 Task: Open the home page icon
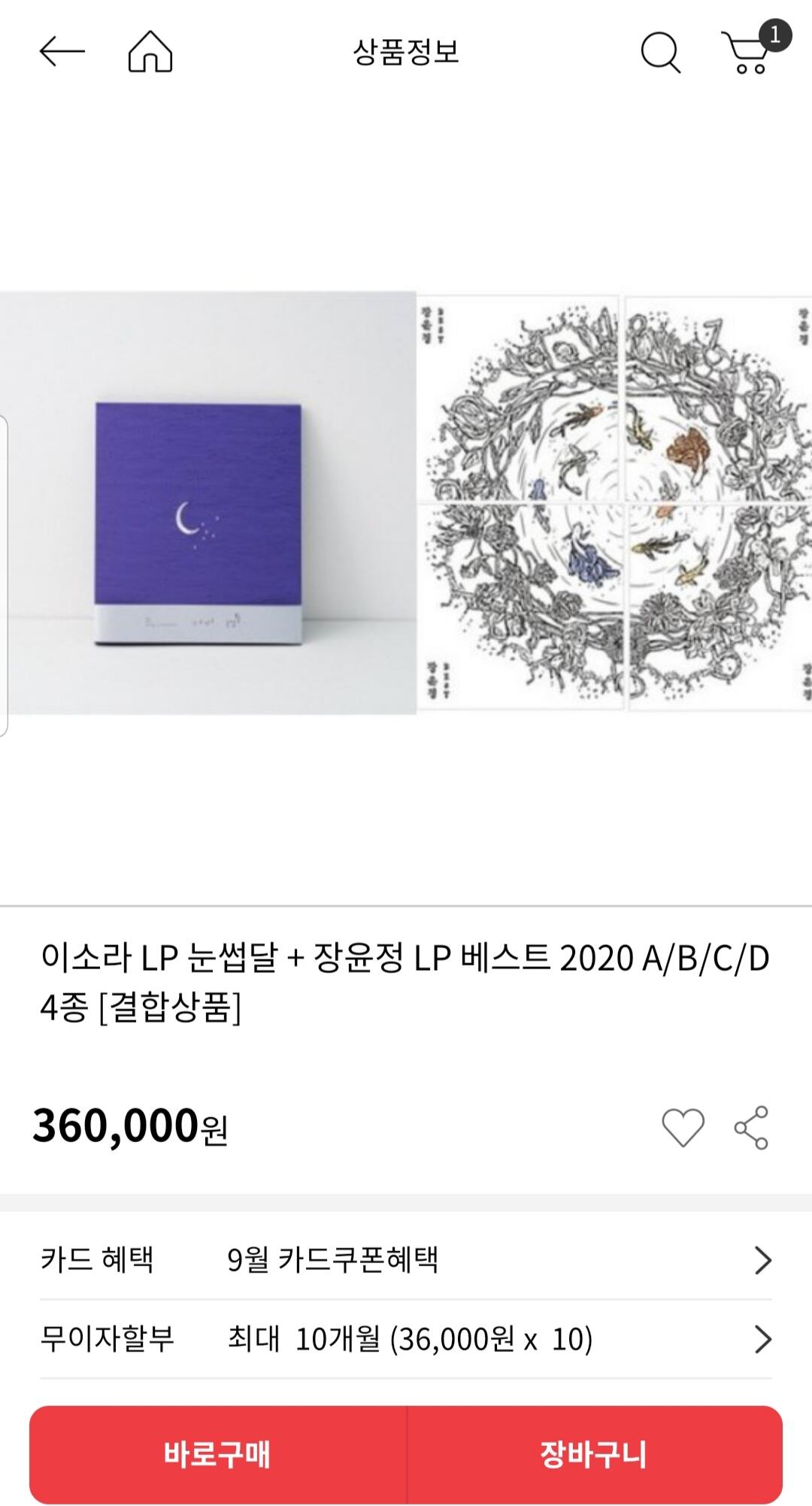pyautogui.click(x=150, y=52)
